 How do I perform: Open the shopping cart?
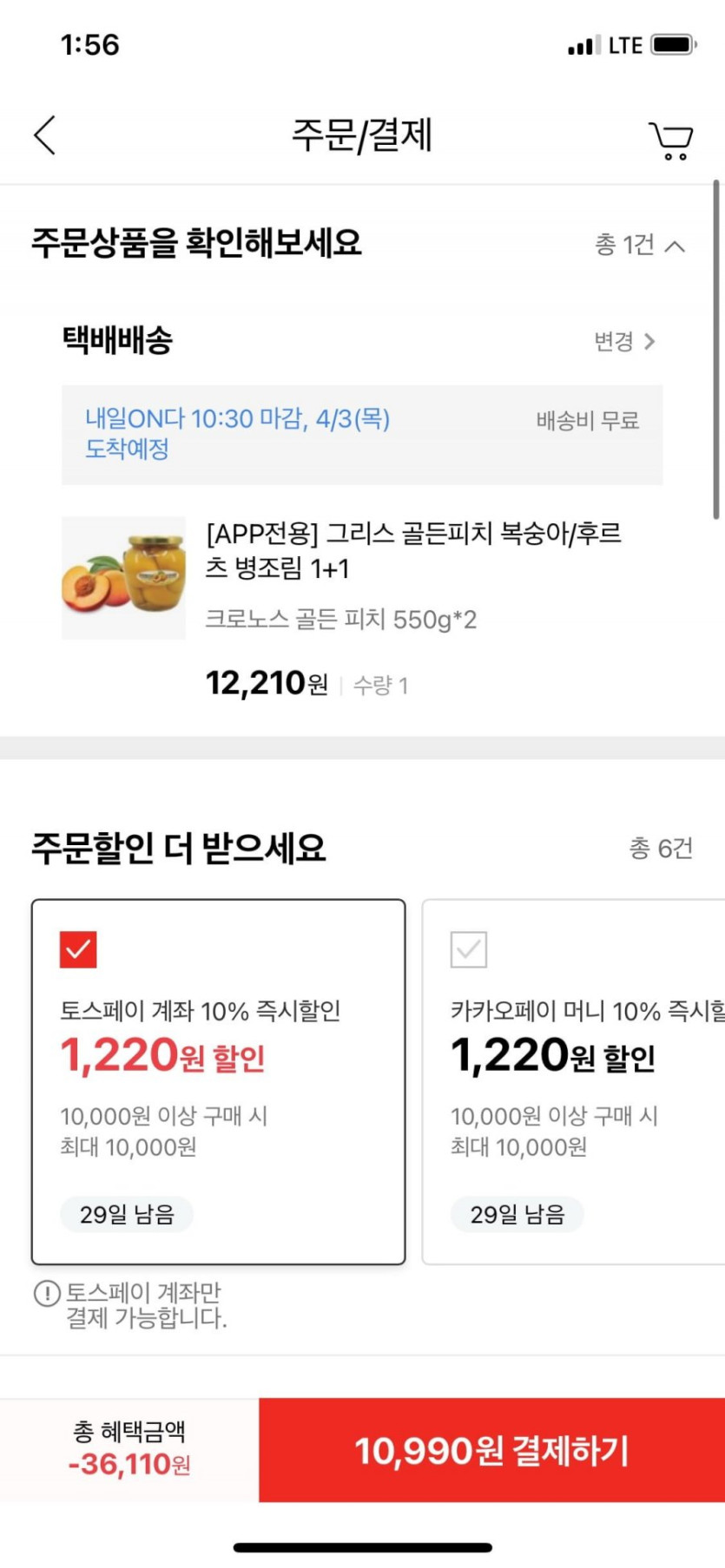(x=670, y=140)
